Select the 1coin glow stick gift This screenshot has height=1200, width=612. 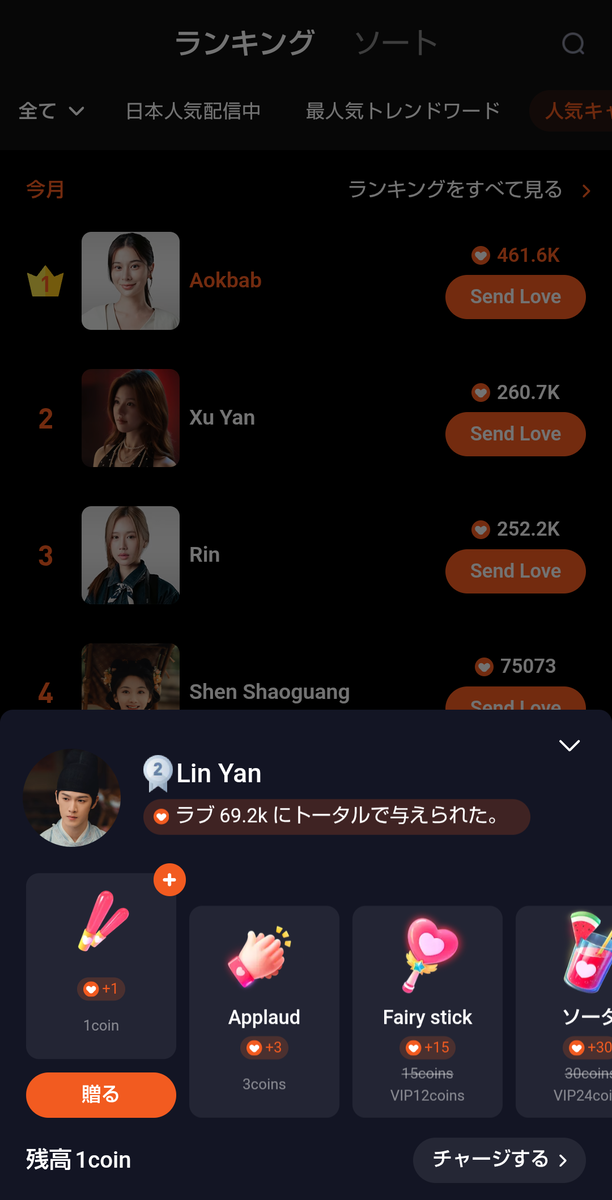tap(101, 965)
